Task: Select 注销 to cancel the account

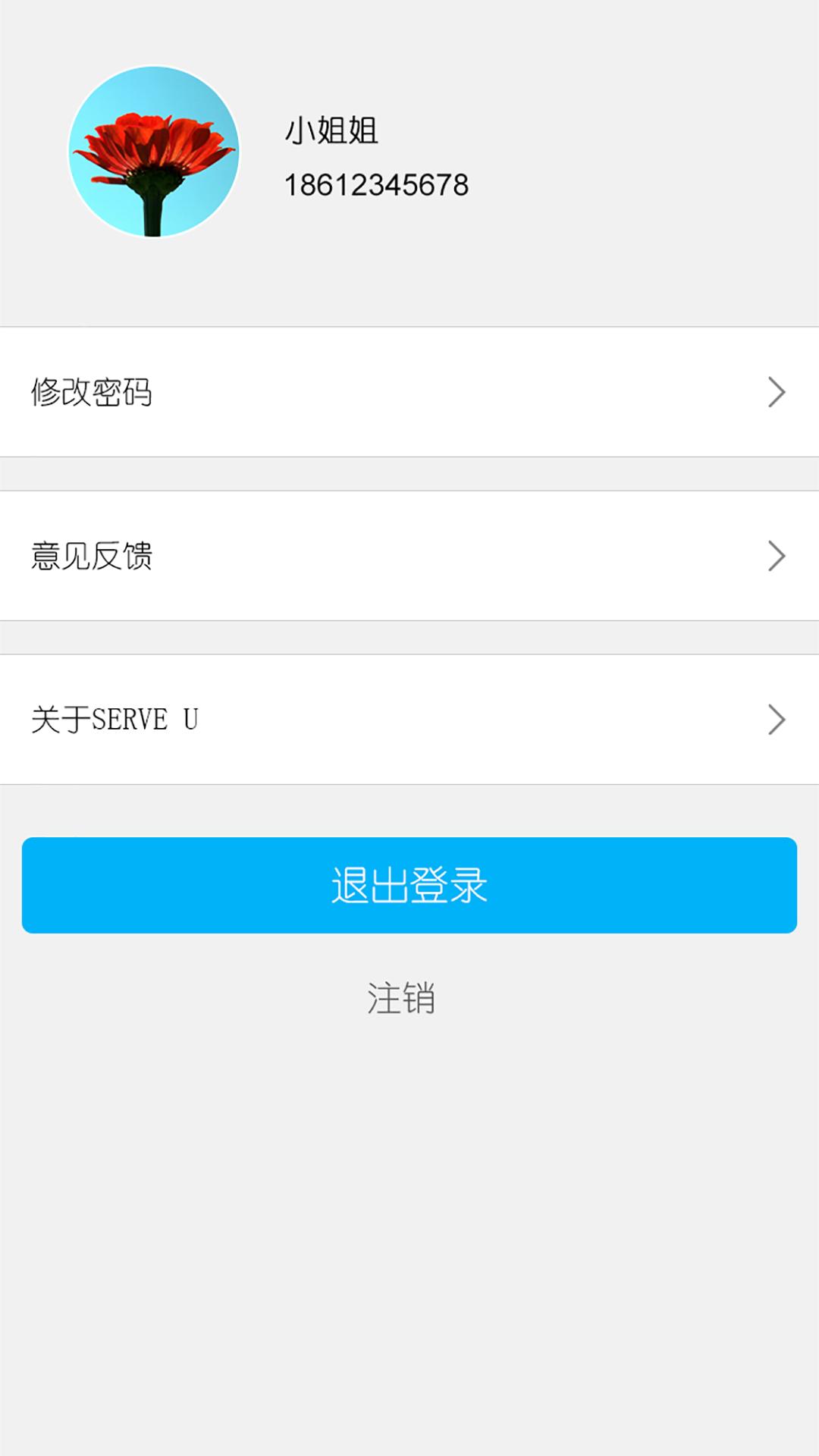Action: click(x=401, y=998)
